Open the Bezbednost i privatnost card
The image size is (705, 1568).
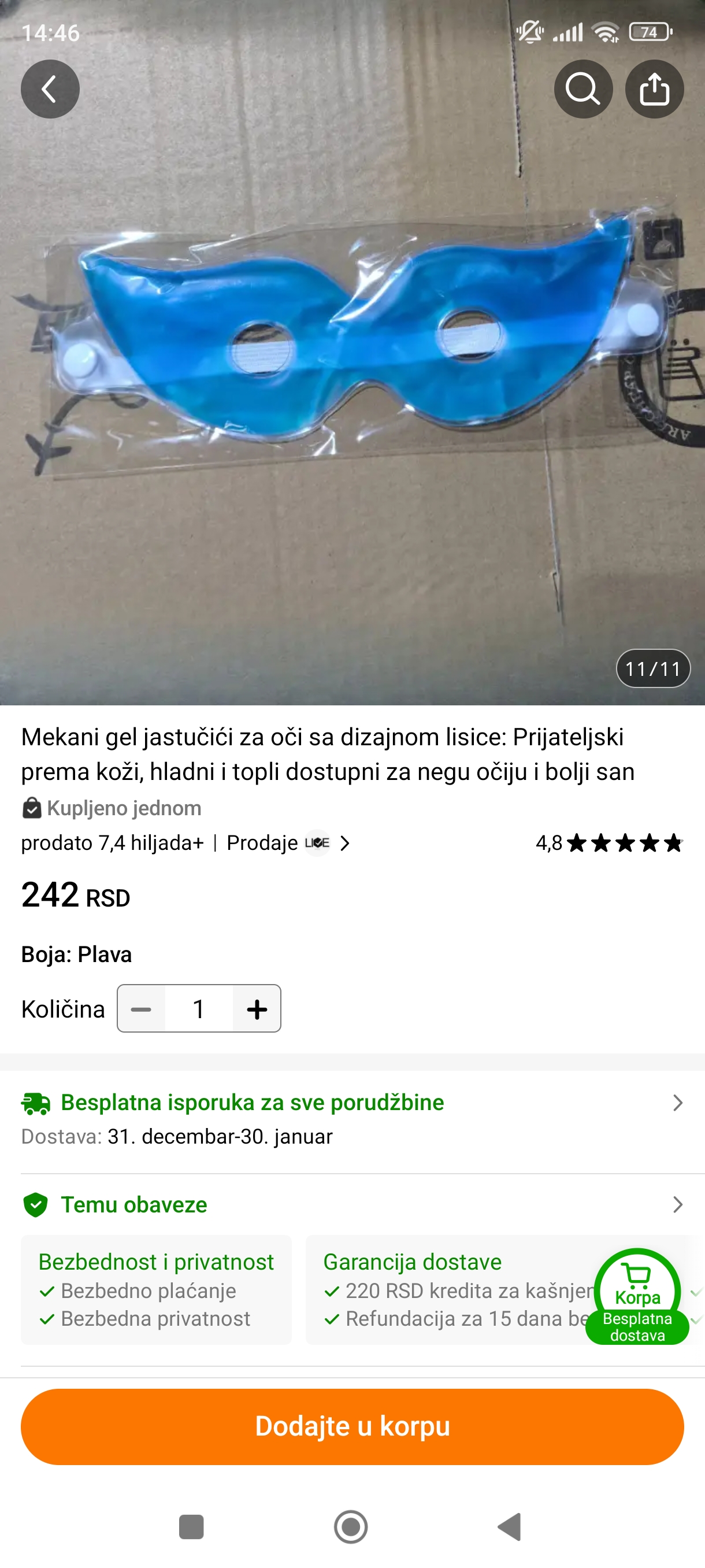point(157,1290)
